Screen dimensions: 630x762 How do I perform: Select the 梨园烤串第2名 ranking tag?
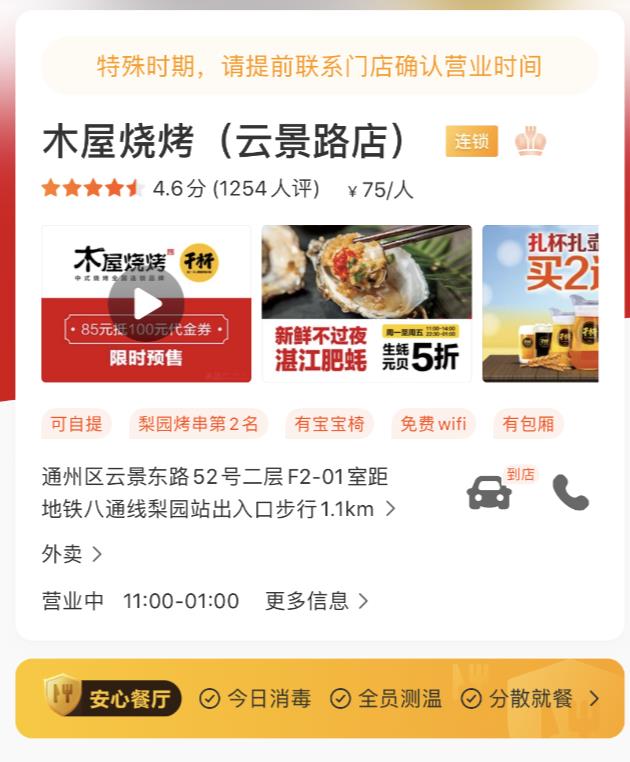198,424
